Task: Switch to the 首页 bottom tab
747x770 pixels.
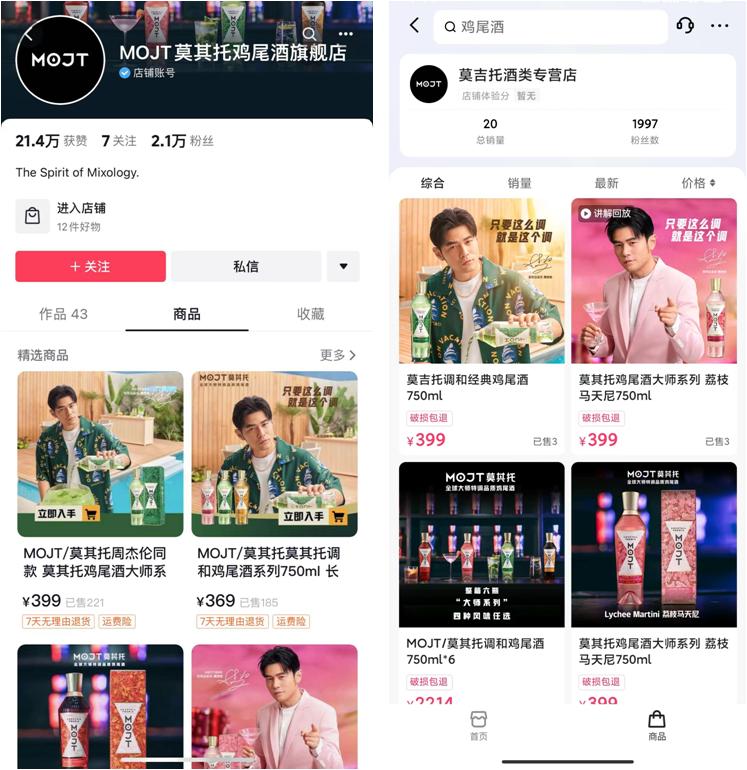Action: tap(478, 725)
